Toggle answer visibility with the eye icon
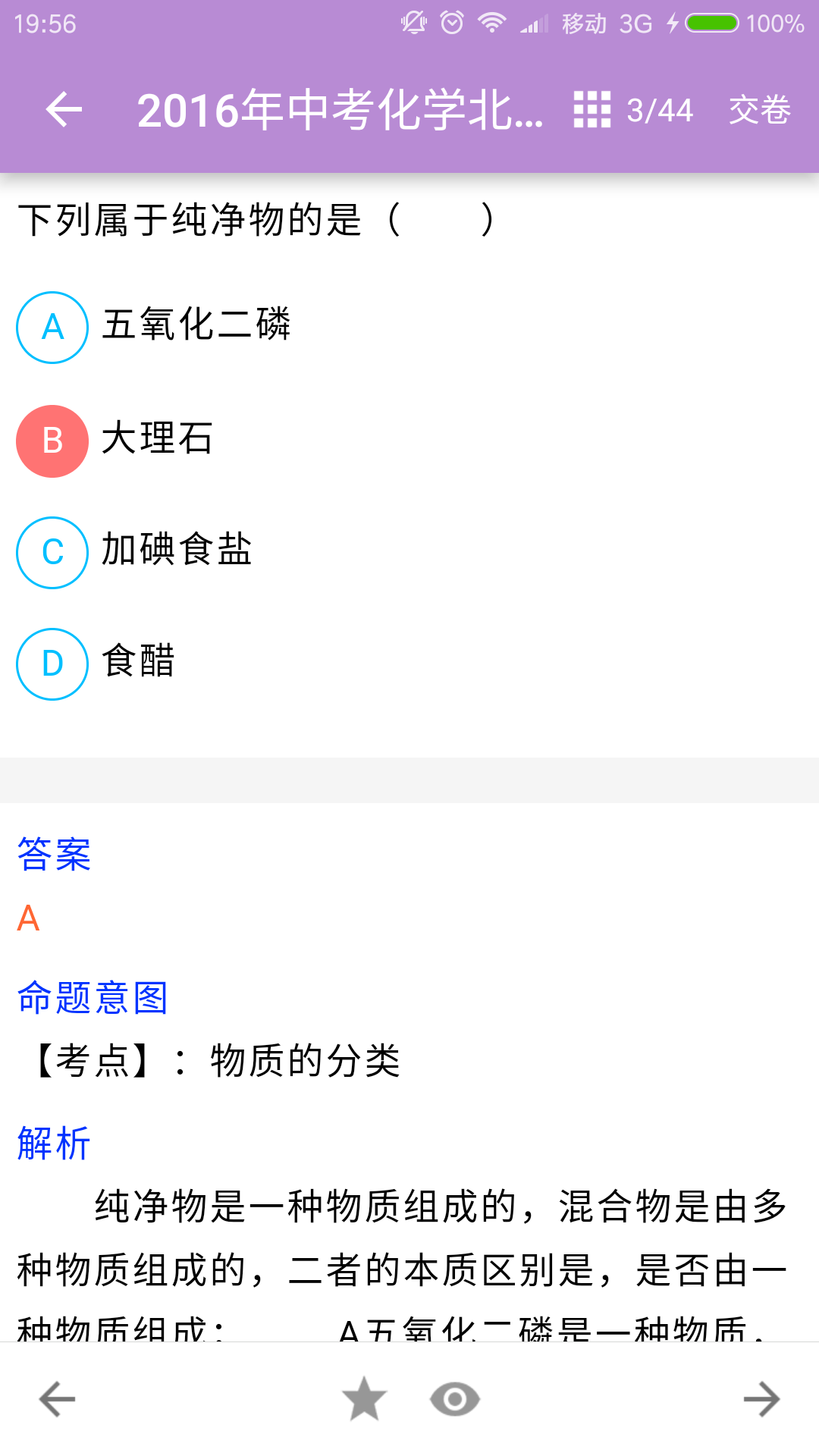Viewport: 819px width, 1456px height. (454, 1399)
